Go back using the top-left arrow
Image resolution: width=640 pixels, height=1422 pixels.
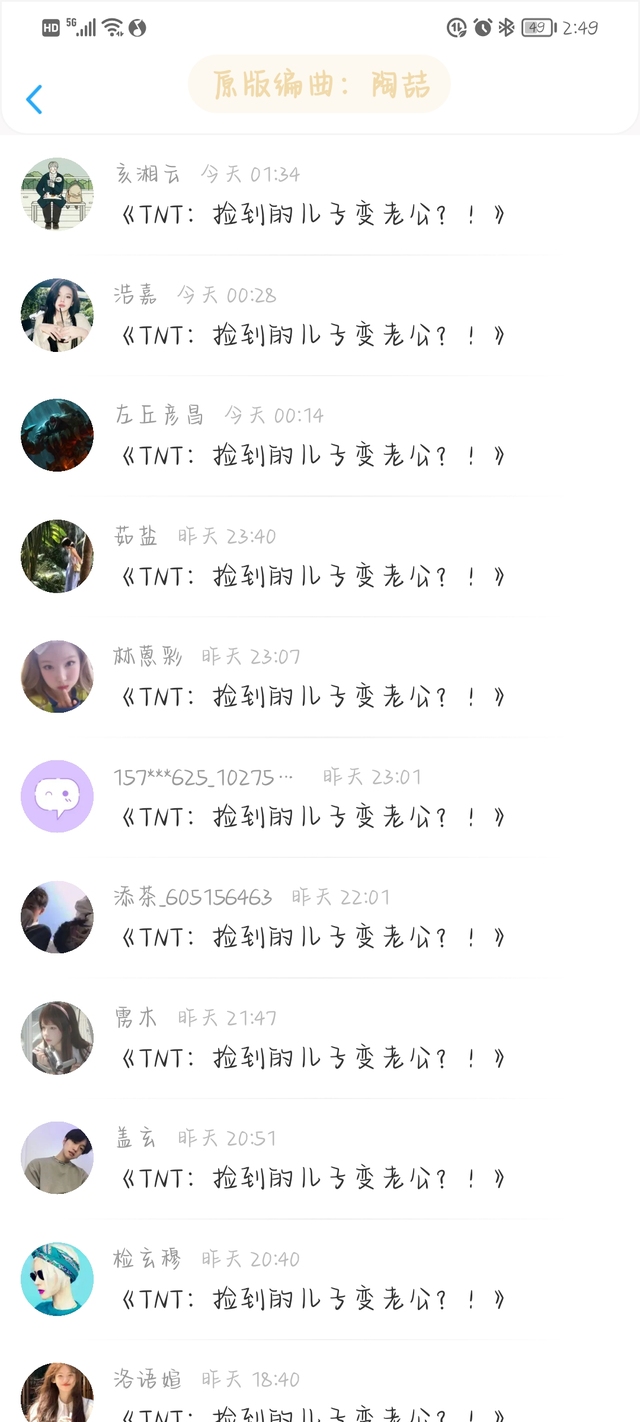[x=34, y=99]
